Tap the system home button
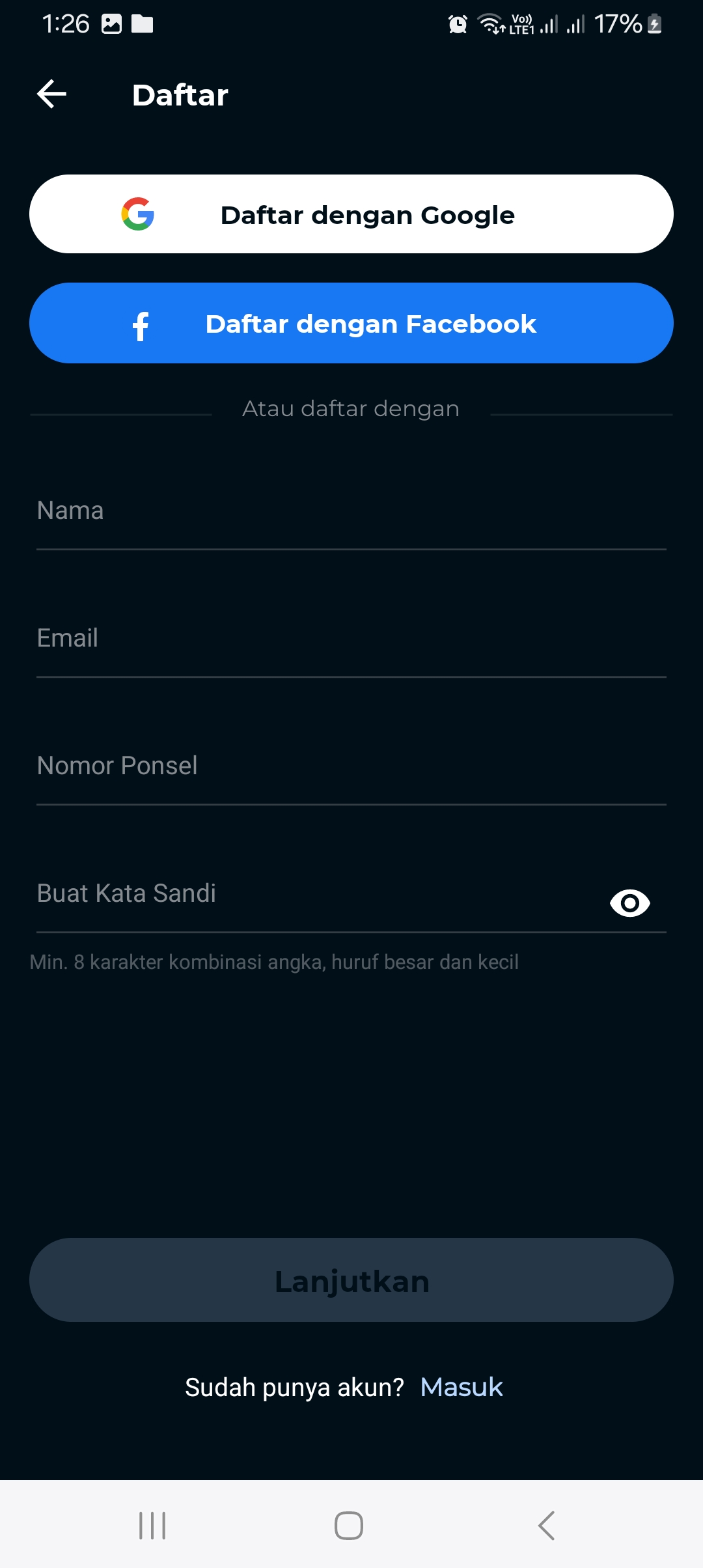Image resolution: width=703 pixels, height=1568 pixels. coord(349,1526)
